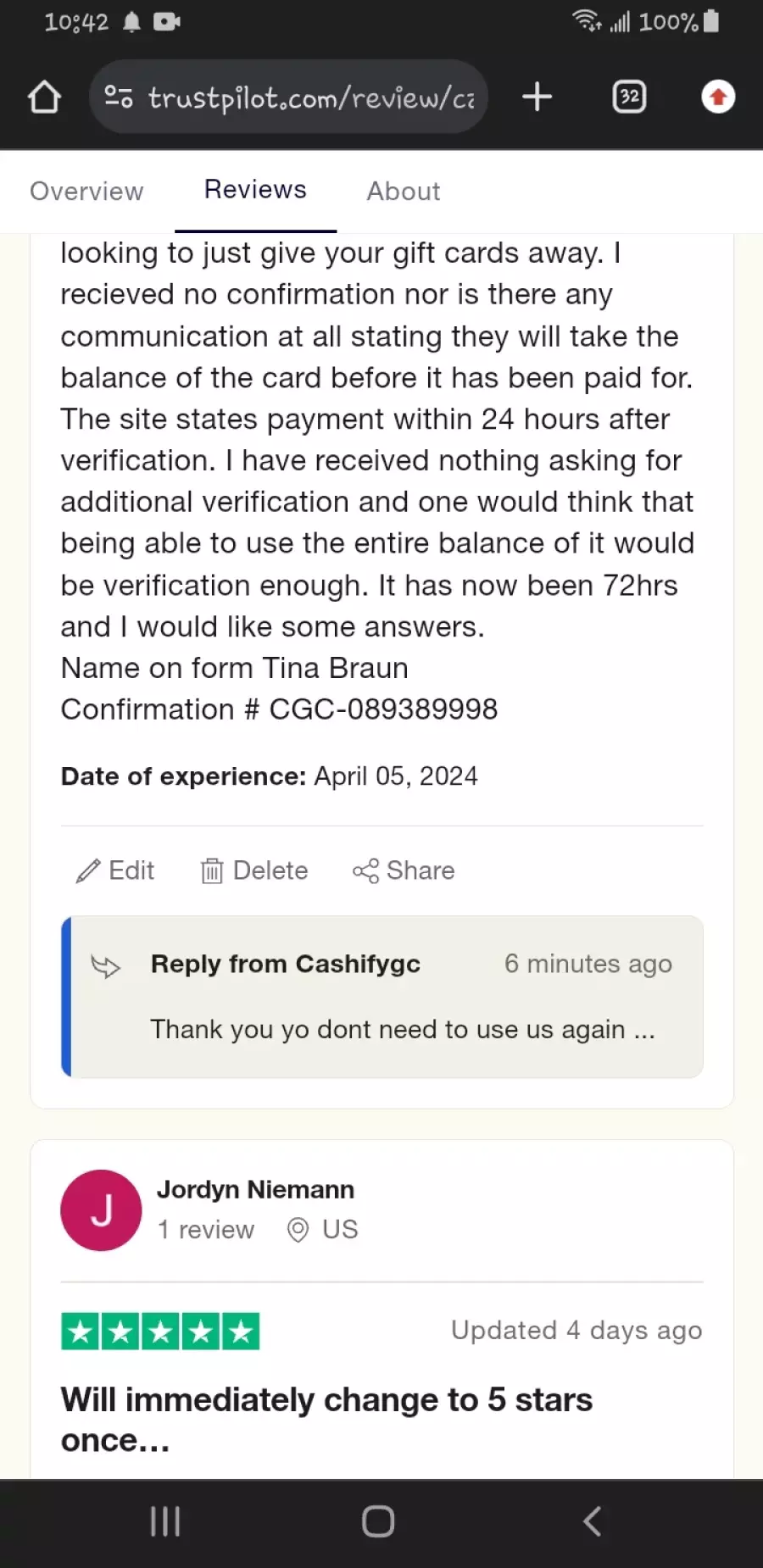The height and width of the screenshot is (1568, 763).
Task: Share the review
Action: 404,870
